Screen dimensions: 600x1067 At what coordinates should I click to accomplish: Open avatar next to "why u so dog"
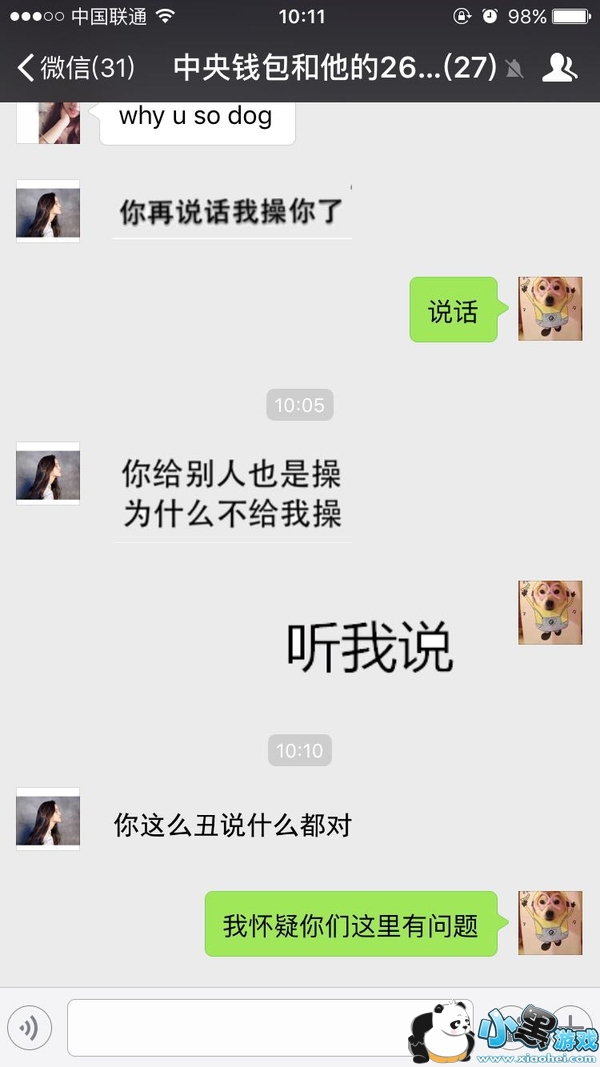(48, 122)
